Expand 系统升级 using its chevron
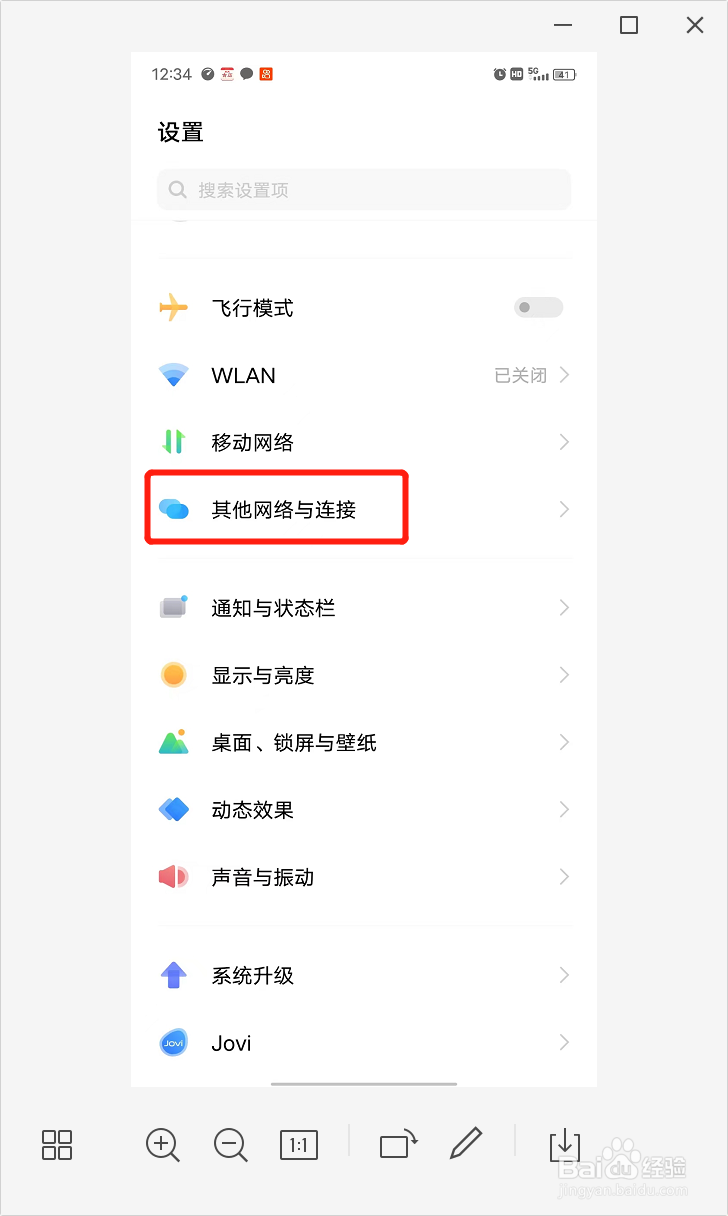The height and width of the screenshot is (1216, 728). [564, 975]
